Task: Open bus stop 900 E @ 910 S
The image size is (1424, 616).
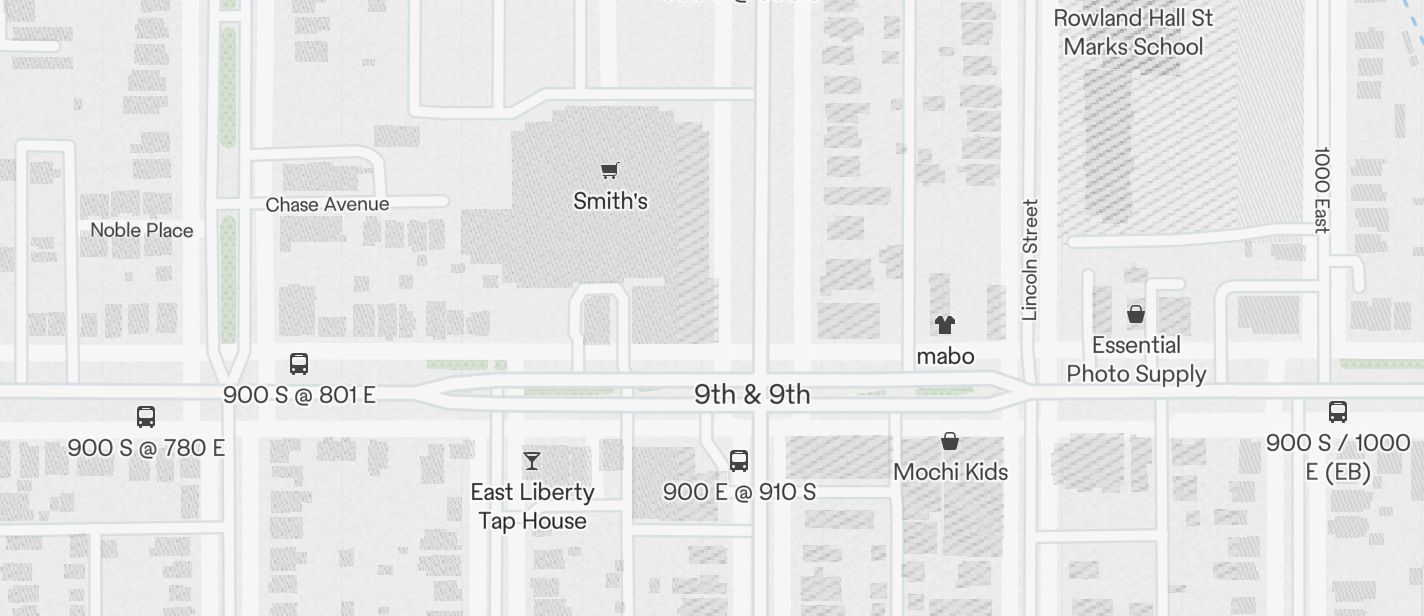Action: point(739,461)
